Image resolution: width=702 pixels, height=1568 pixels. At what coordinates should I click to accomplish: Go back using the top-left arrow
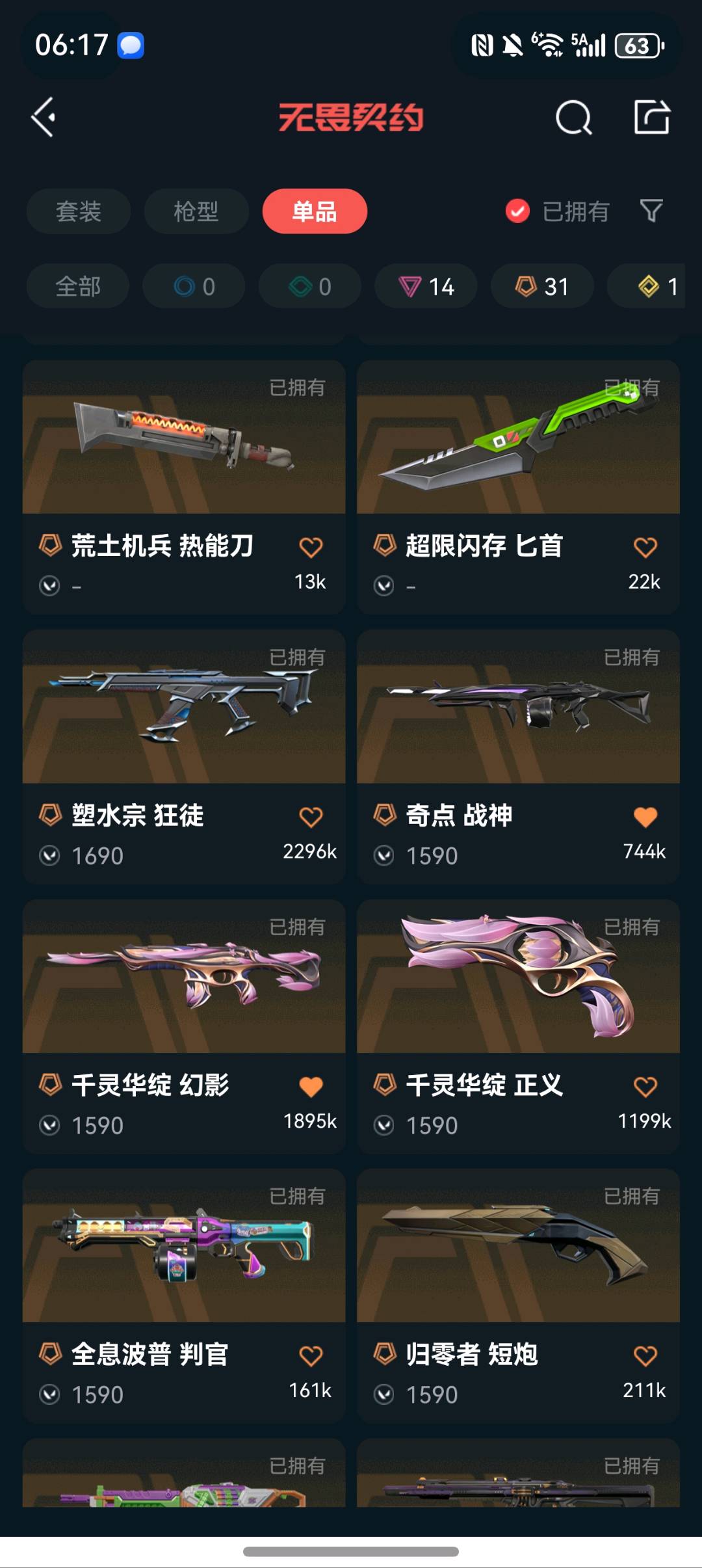[x=44, y=118]
